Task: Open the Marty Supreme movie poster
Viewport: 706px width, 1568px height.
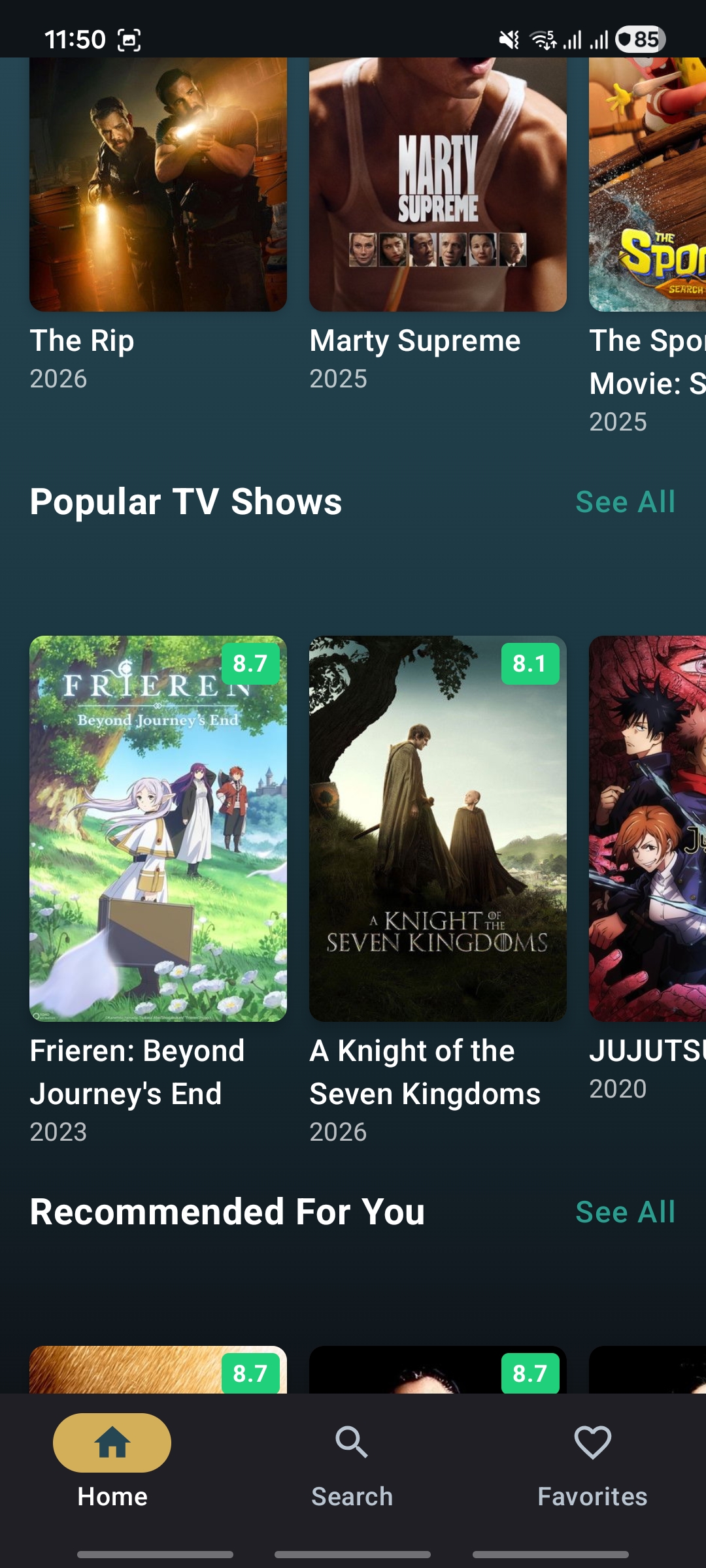Action: tap(437, 186)
